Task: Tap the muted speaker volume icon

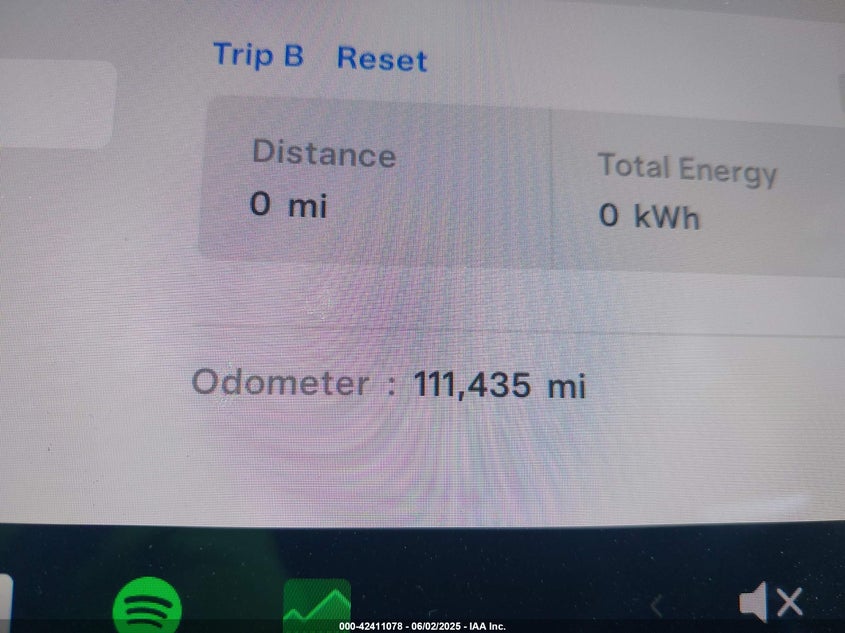Action: 770,602
